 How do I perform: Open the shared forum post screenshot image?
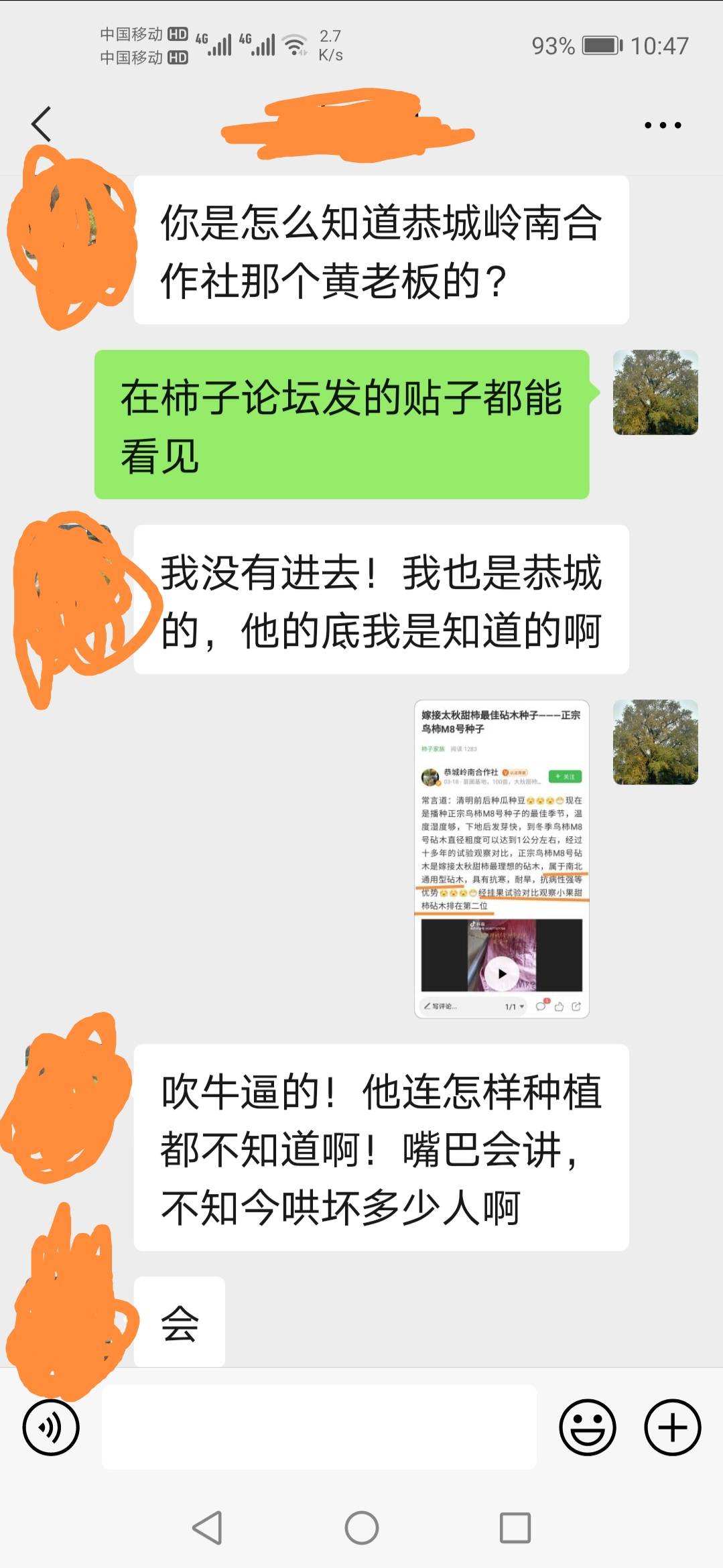point(501,859)
